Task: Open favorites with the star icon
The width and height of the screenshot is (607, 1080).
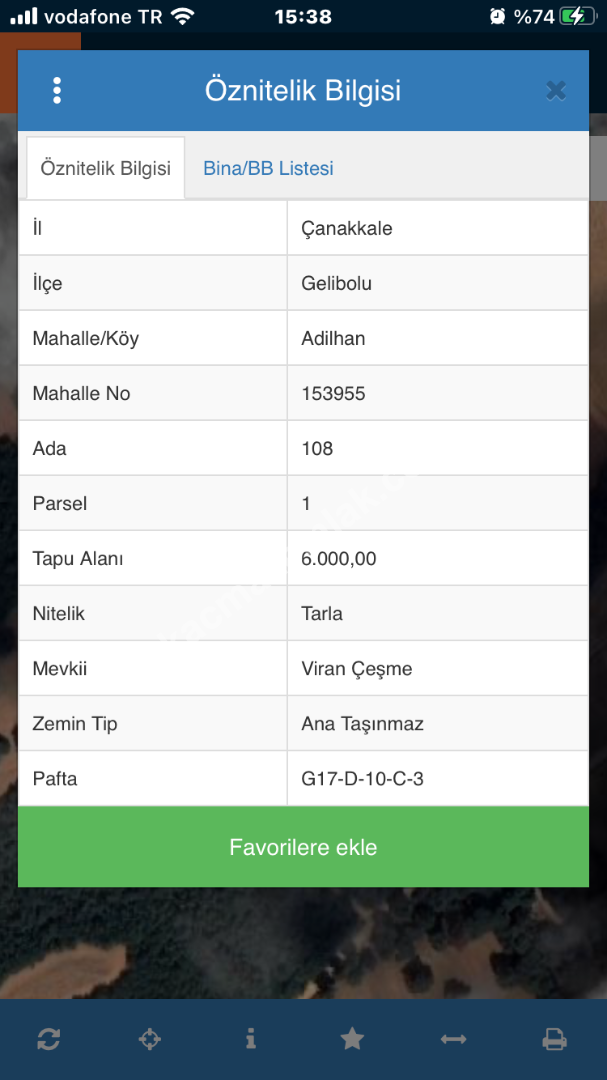Action: pyautogui.click(x=352, y=1039)
